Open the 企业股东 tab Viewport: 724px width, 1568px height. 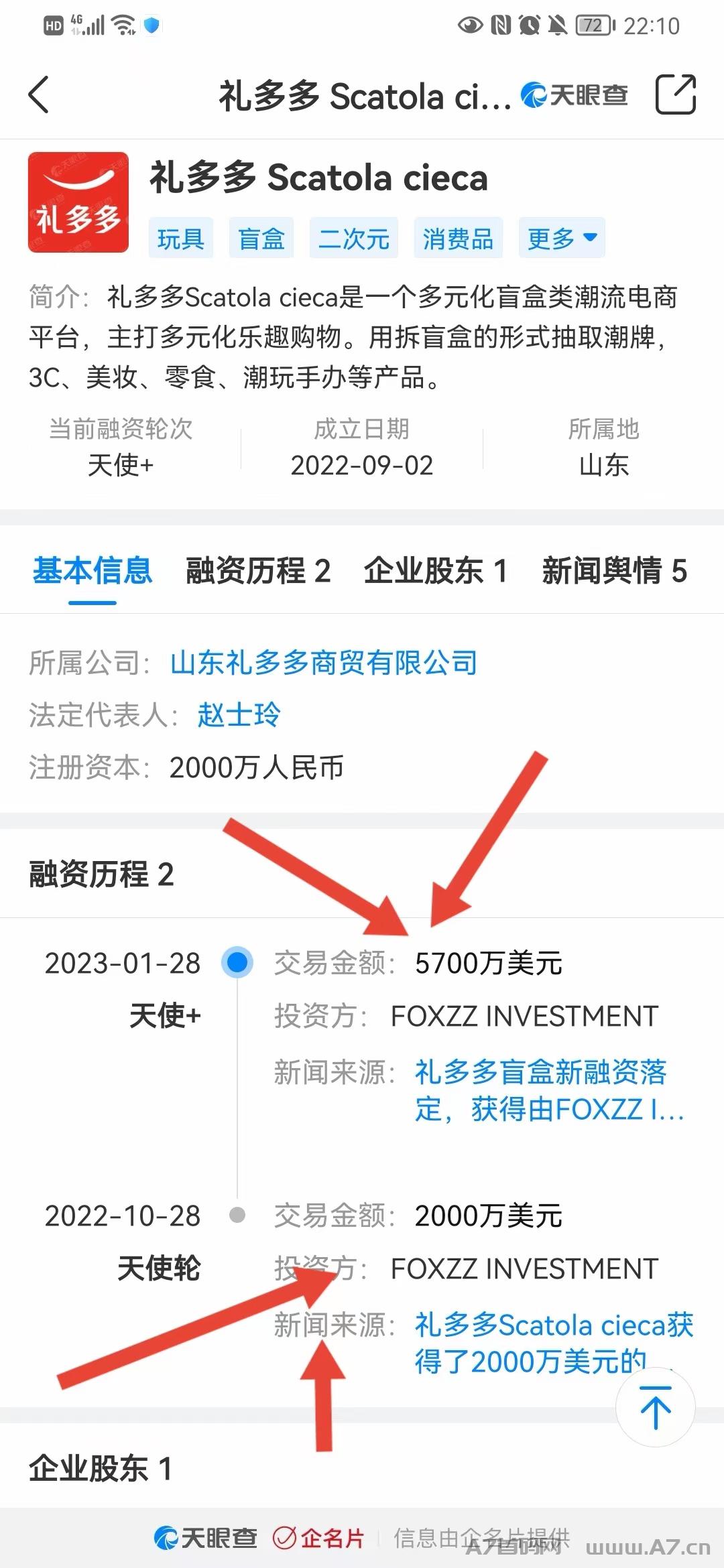[x=436, y=572]
